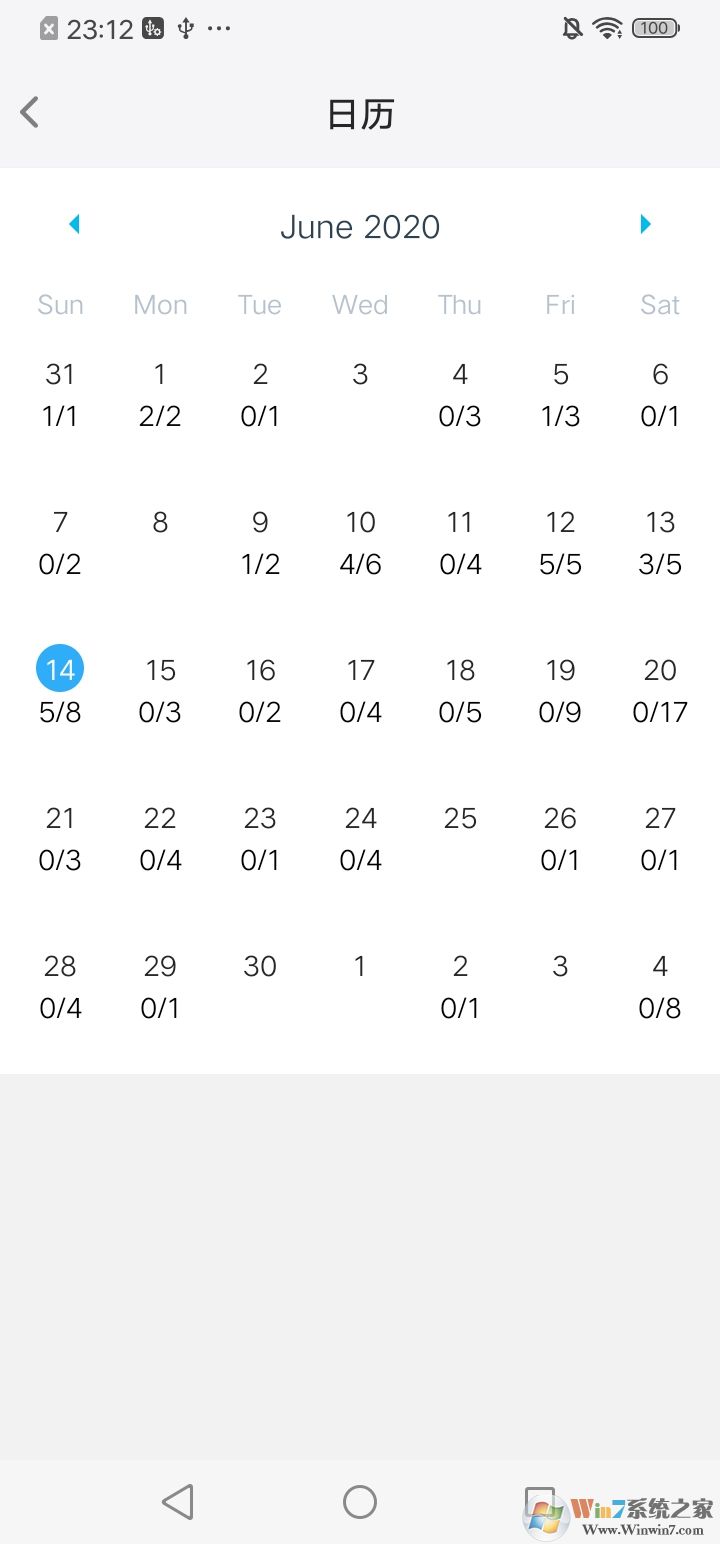The height and width of the screenshot is (1544, 720).
Task: Choose June 20 showing 0/17
Action: click(660, 690)
